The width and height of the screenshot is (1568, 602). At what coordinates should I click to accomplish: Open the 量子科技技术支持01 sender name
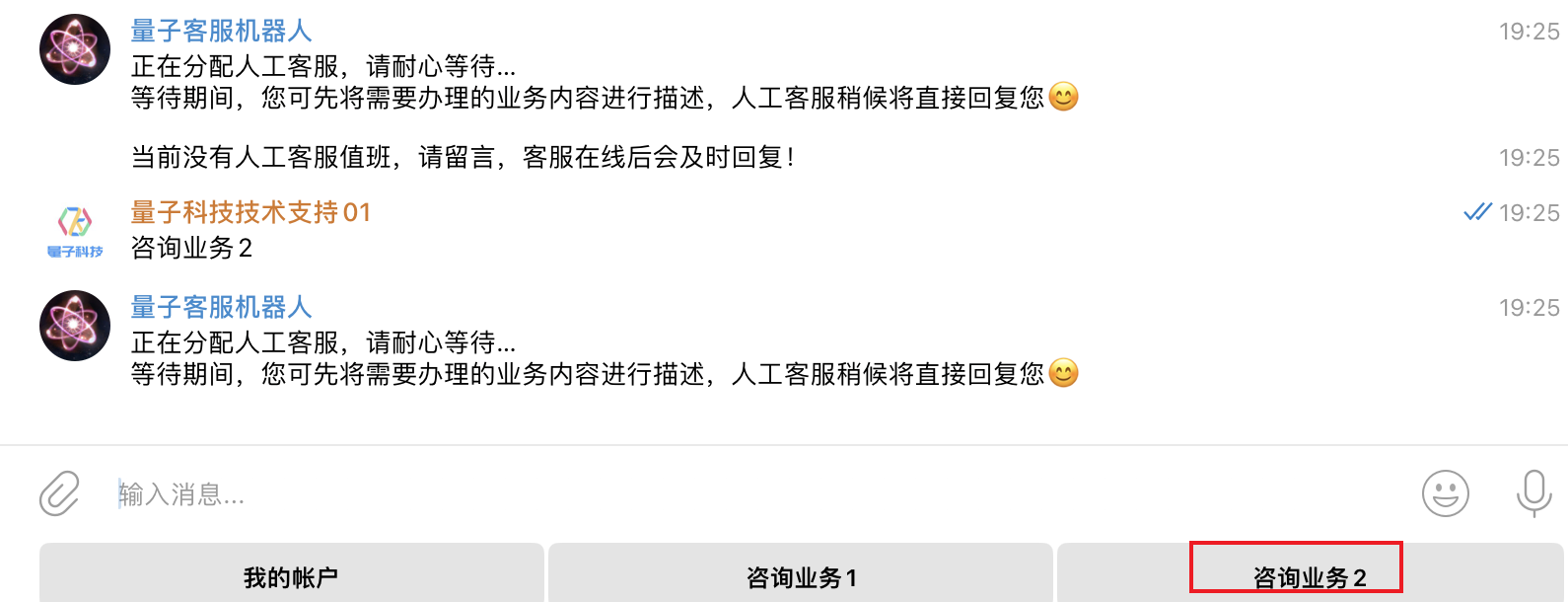[x=250, y=212]
